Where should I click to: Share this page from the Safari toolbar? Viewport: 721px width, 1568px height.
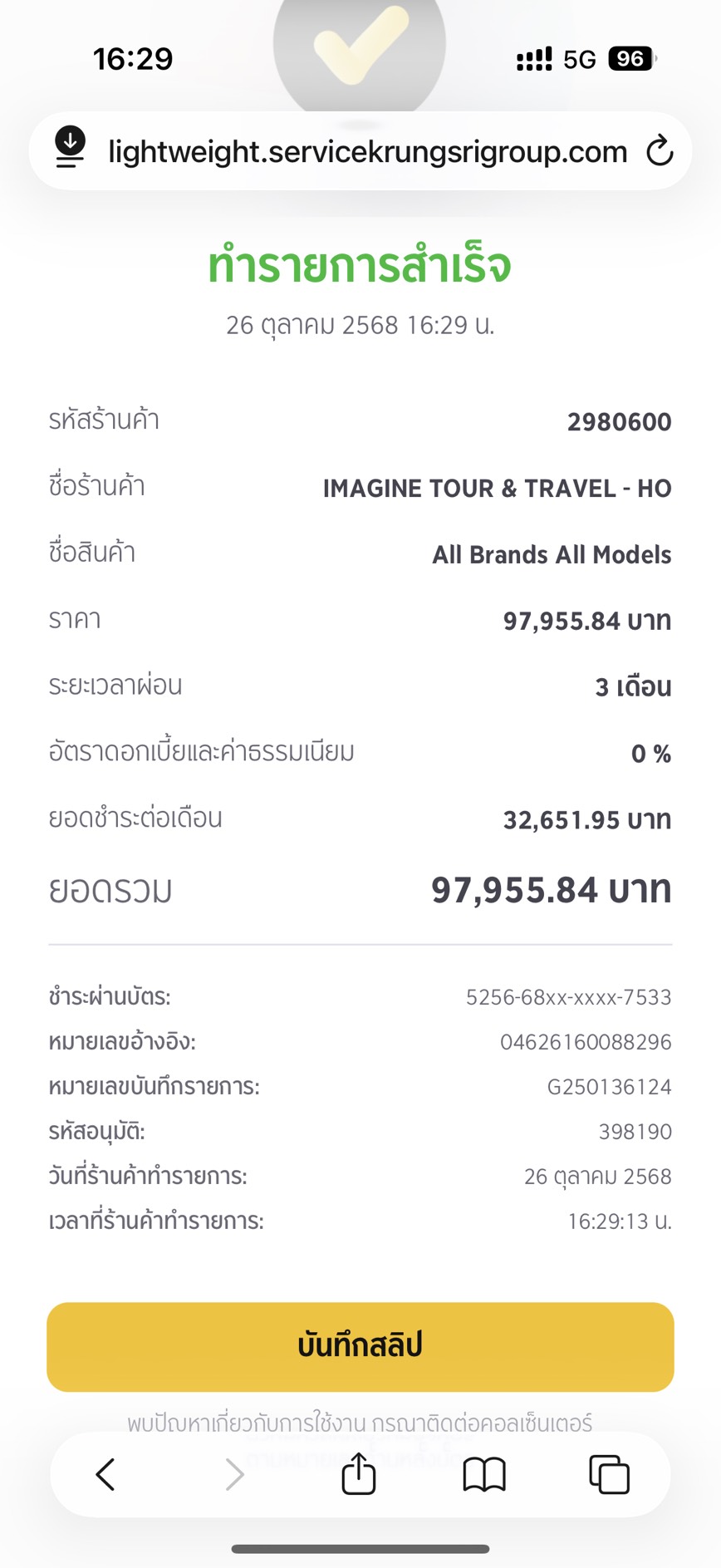point(359,1473)
